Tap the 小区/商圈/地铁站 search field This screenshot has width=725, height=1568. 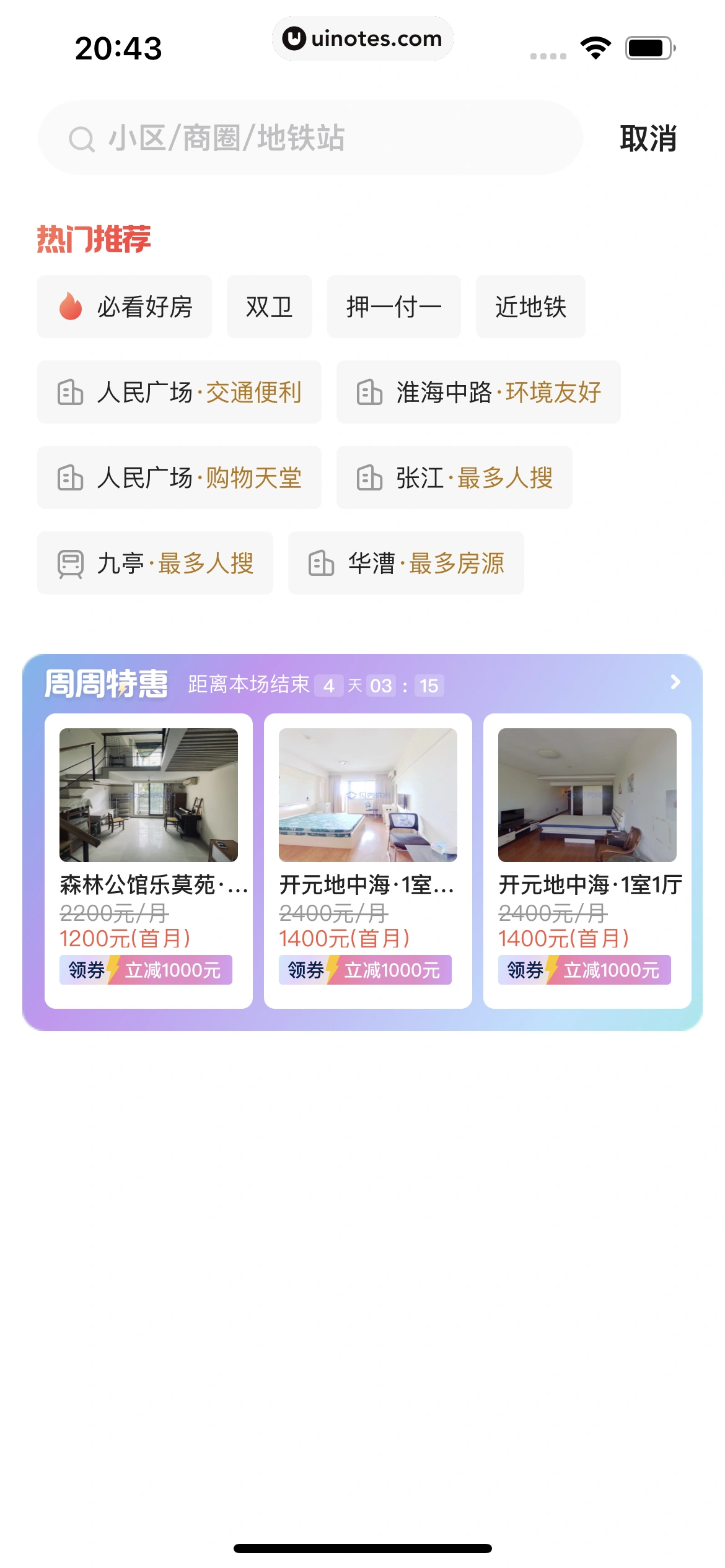tap(310, 137)
